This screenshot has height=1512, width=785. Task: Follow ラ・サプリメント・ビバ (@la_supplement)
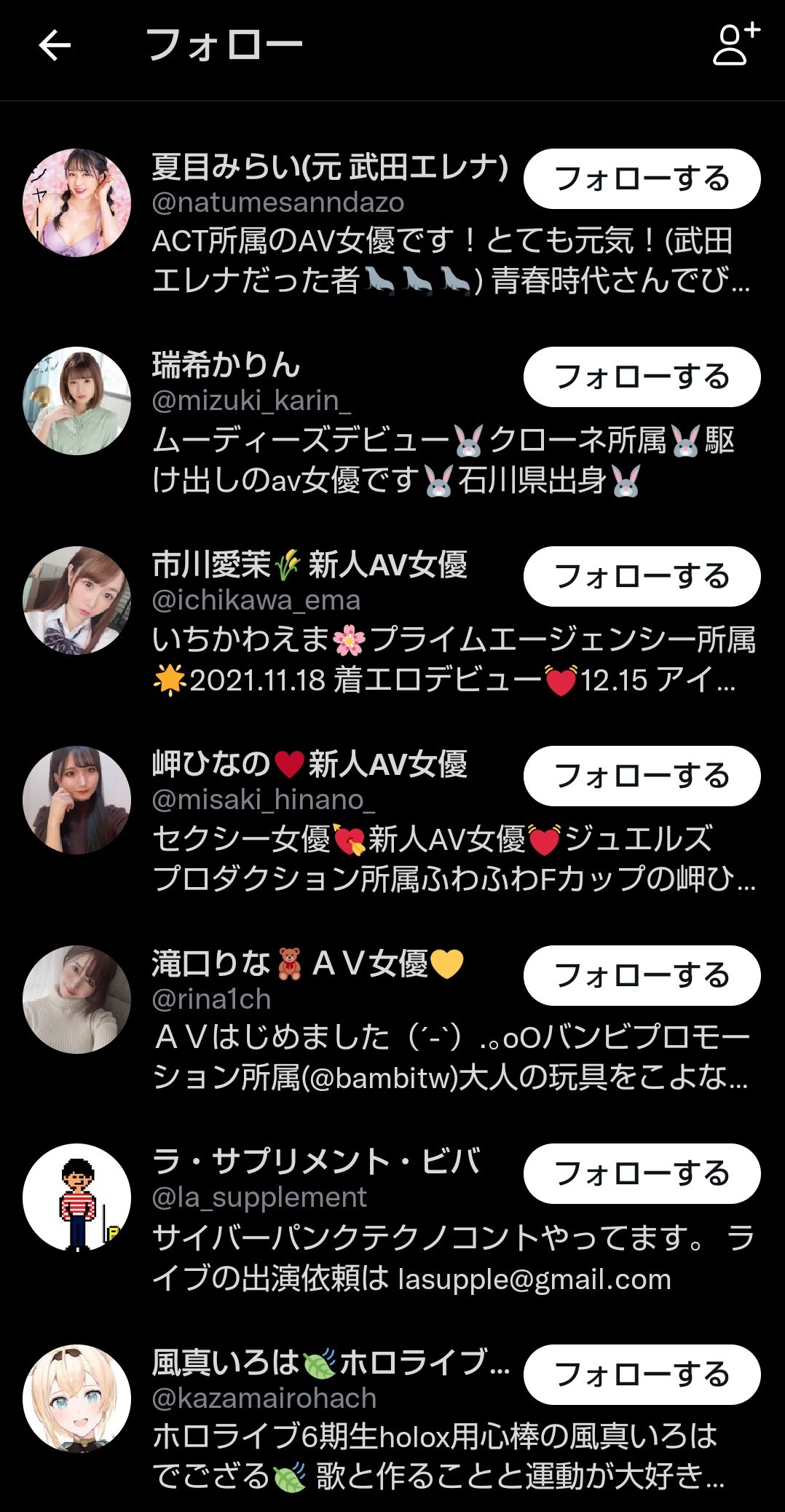tap(642, 1174)
